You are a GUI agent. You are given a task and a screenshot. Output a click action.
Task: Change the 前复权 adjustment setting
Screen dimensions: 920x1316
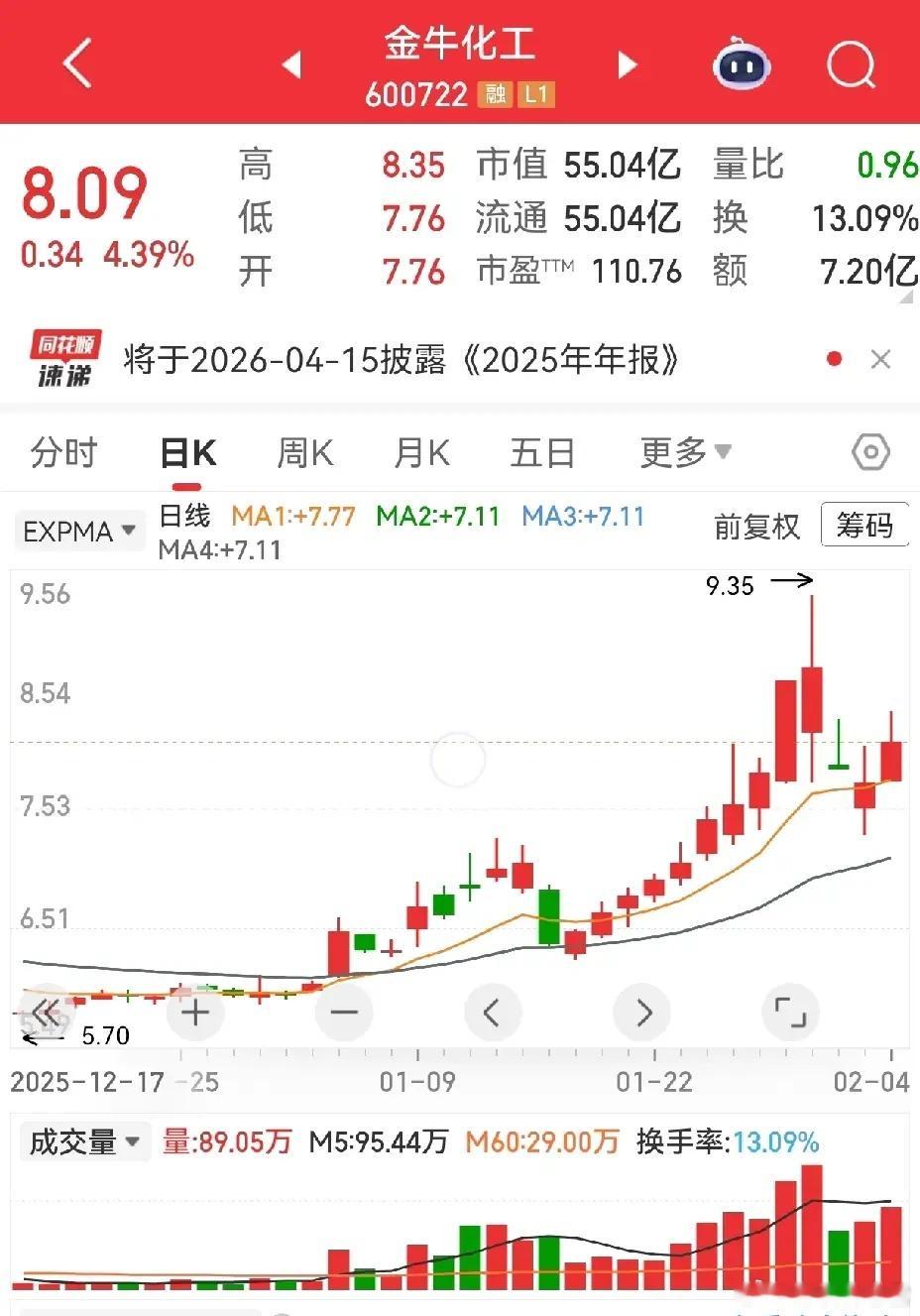756,527
